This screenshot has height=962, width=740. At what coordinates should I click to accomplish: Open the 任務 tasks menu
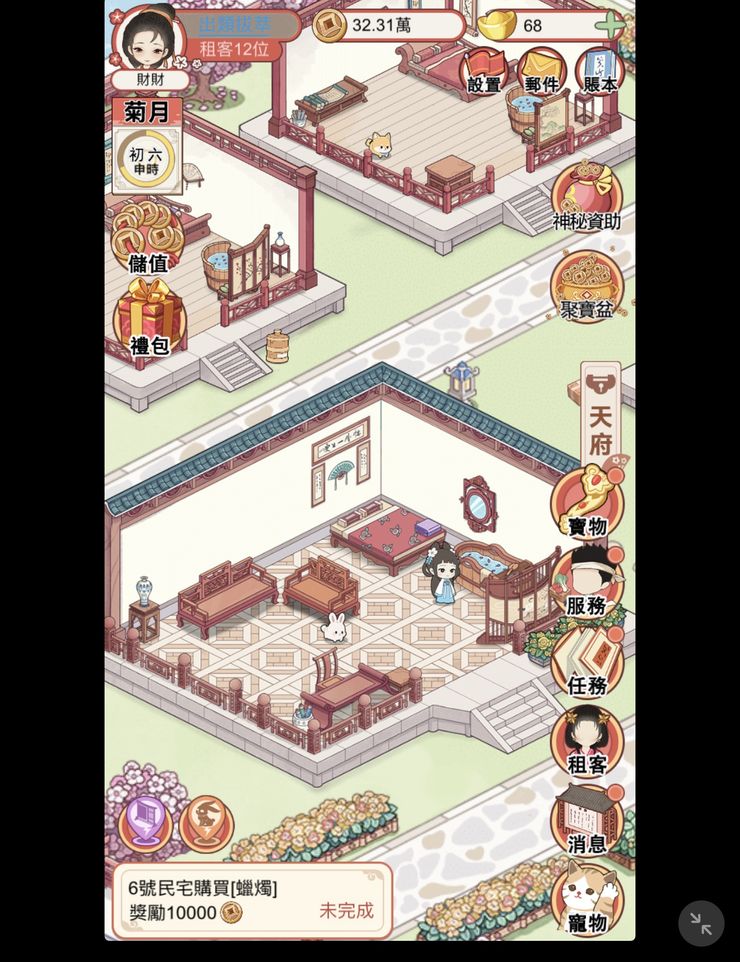587,662
